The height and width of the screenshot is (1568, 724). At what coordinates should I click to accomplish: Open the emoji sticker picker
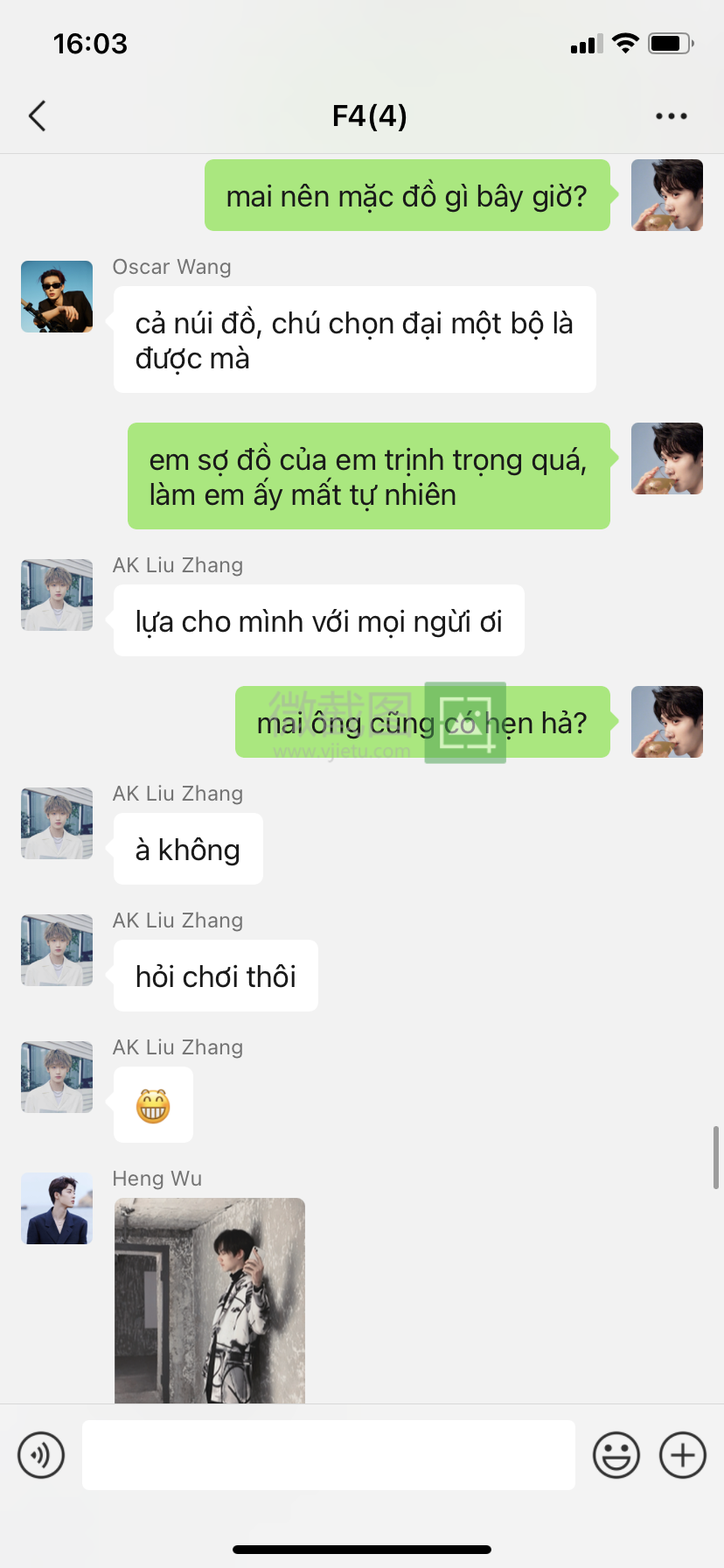click(x=616, y=1455)
